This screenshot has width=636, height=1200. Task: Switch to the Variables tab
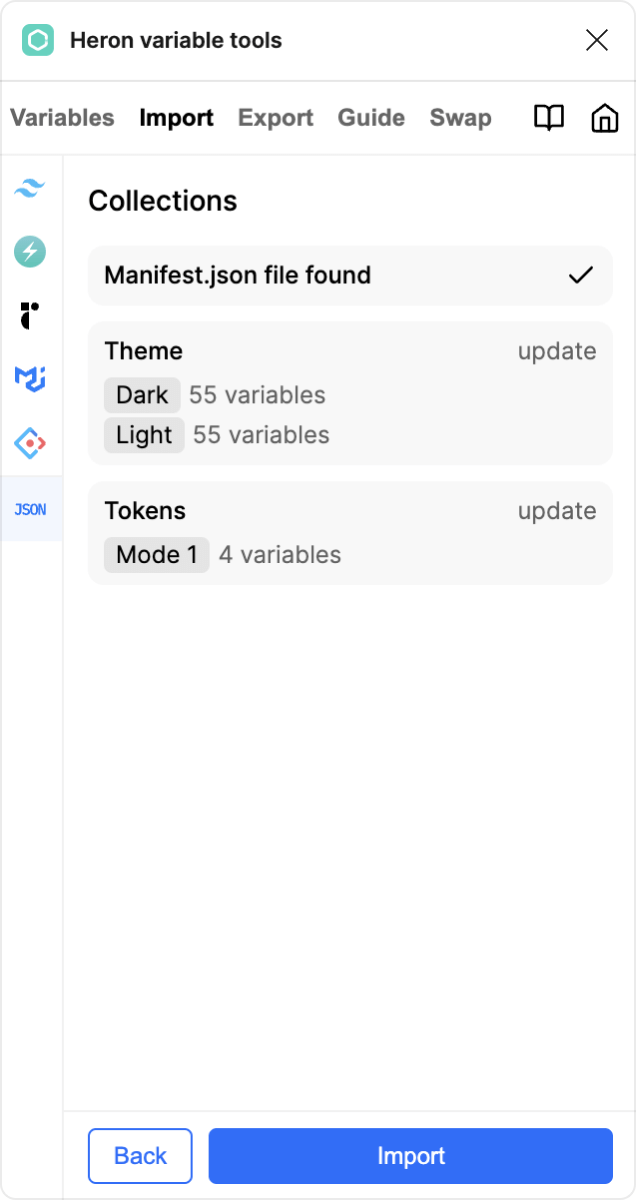coord(62,118)
